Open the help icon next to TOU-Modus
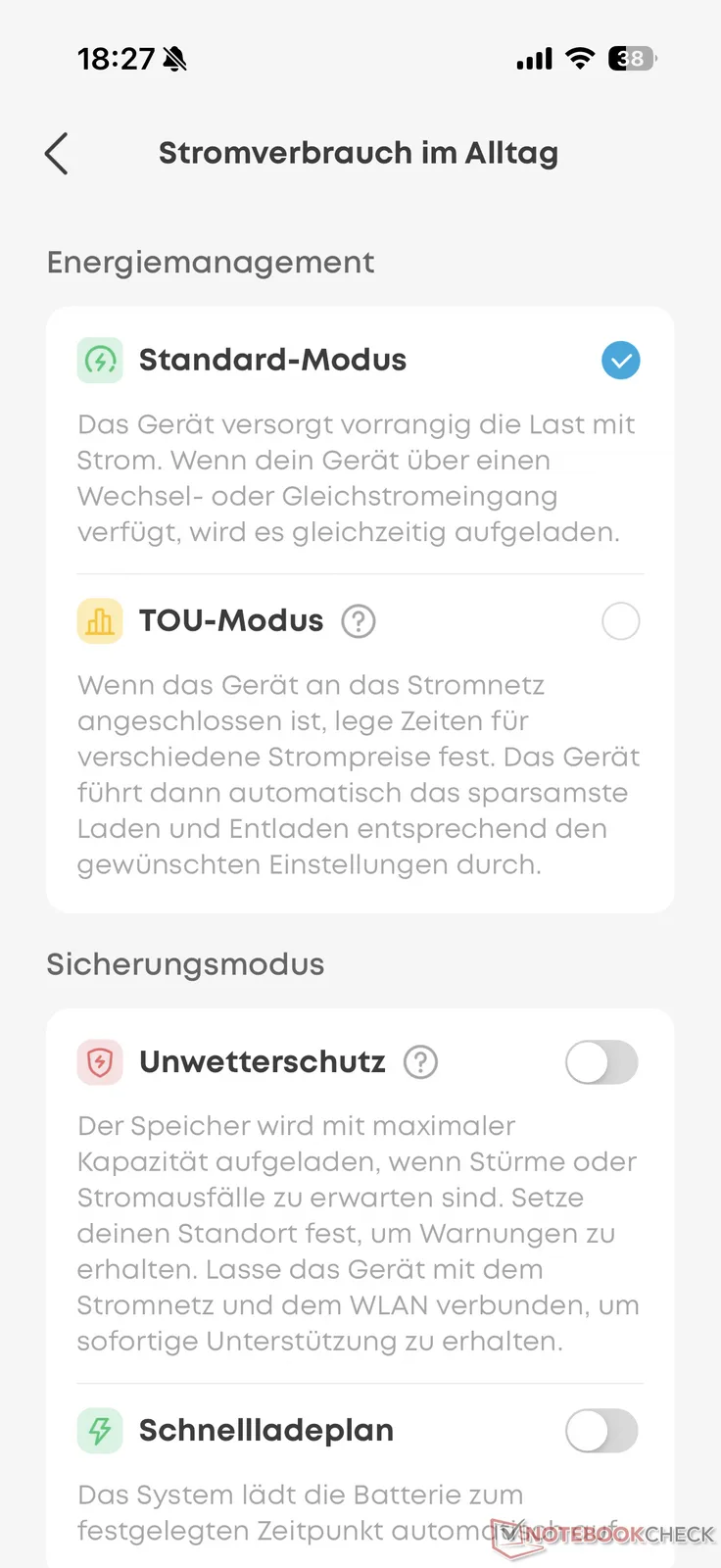Viewport: 721px width, 1568px height. 359,621
